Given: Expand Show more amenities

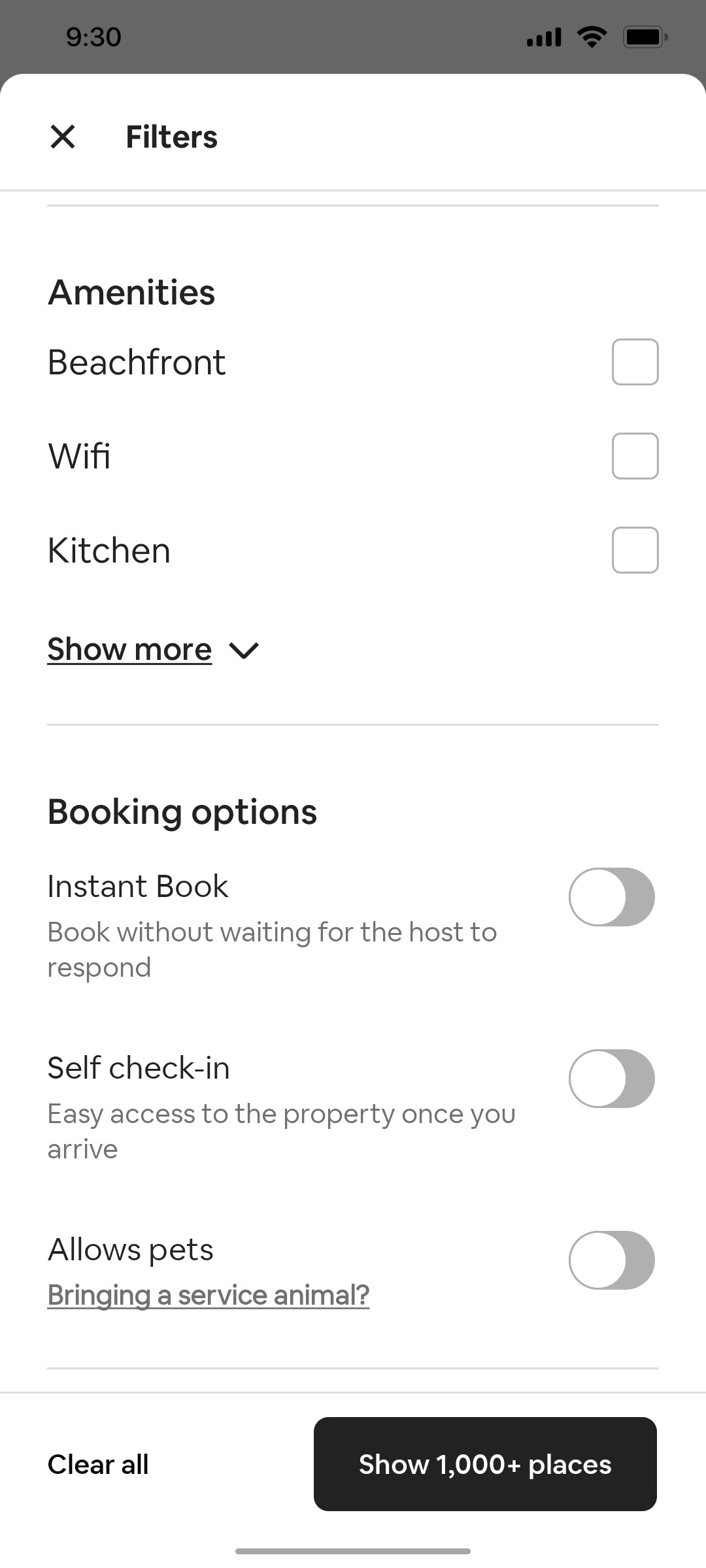Looking at the screenshot, I should 129,649.
